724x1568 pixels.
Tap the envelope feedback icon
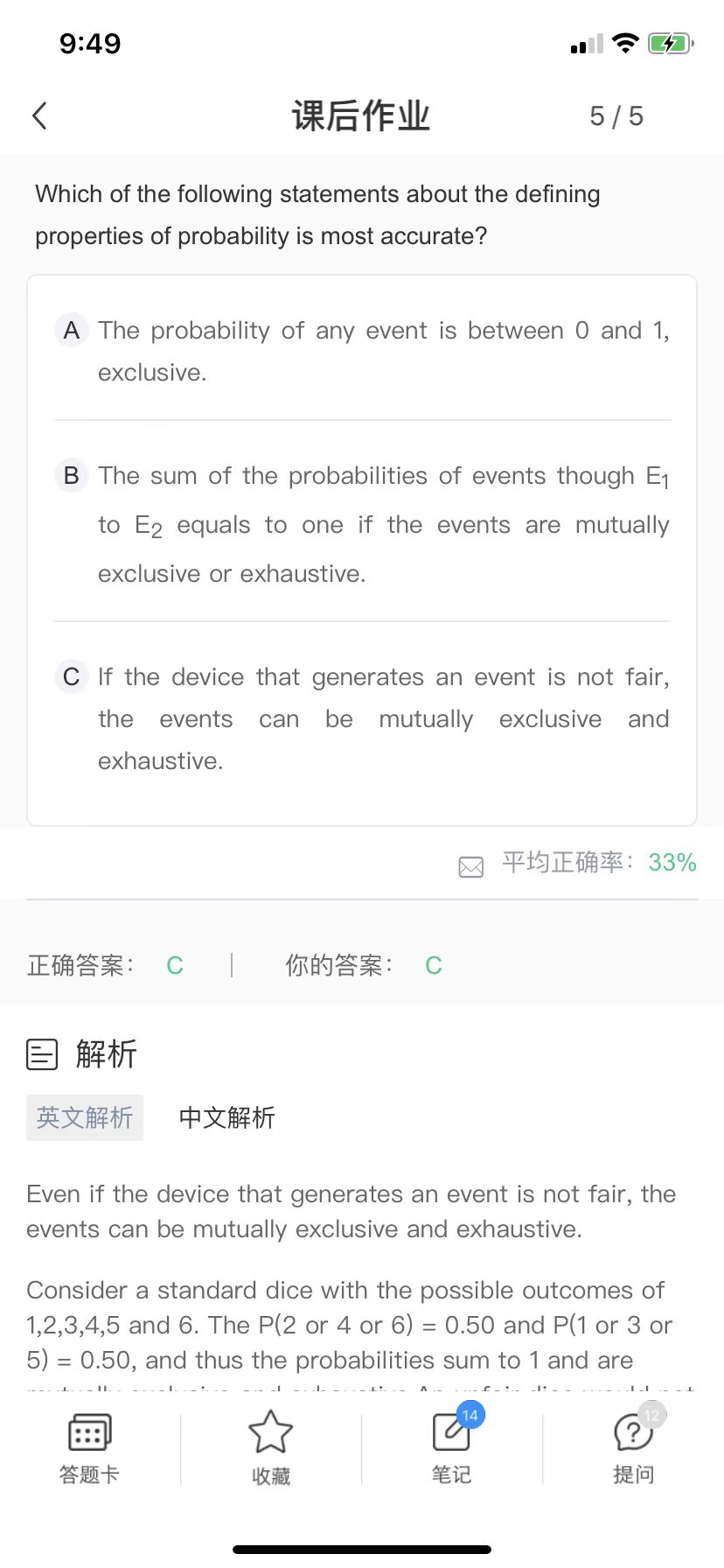(470, 866)
